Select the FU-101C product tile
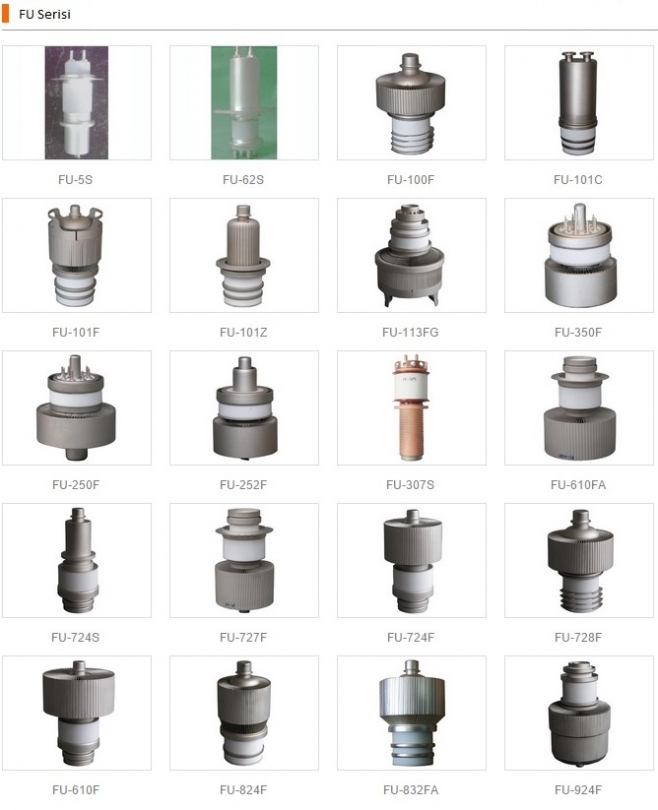This screenshot has width=658, height=810. tap(578, 103)
